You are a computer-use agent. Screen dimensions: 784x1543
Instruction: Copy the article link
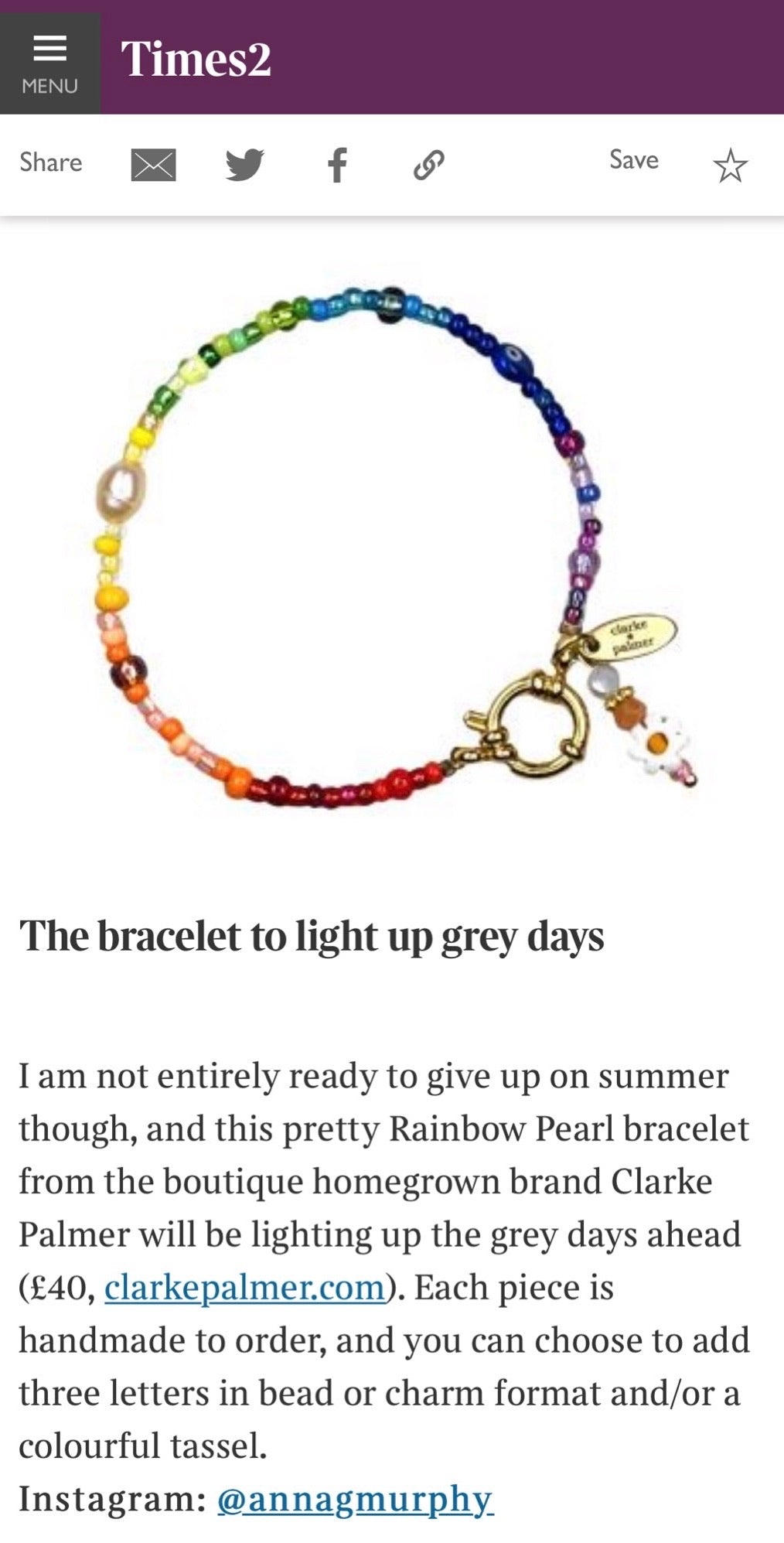pos(428,165)
